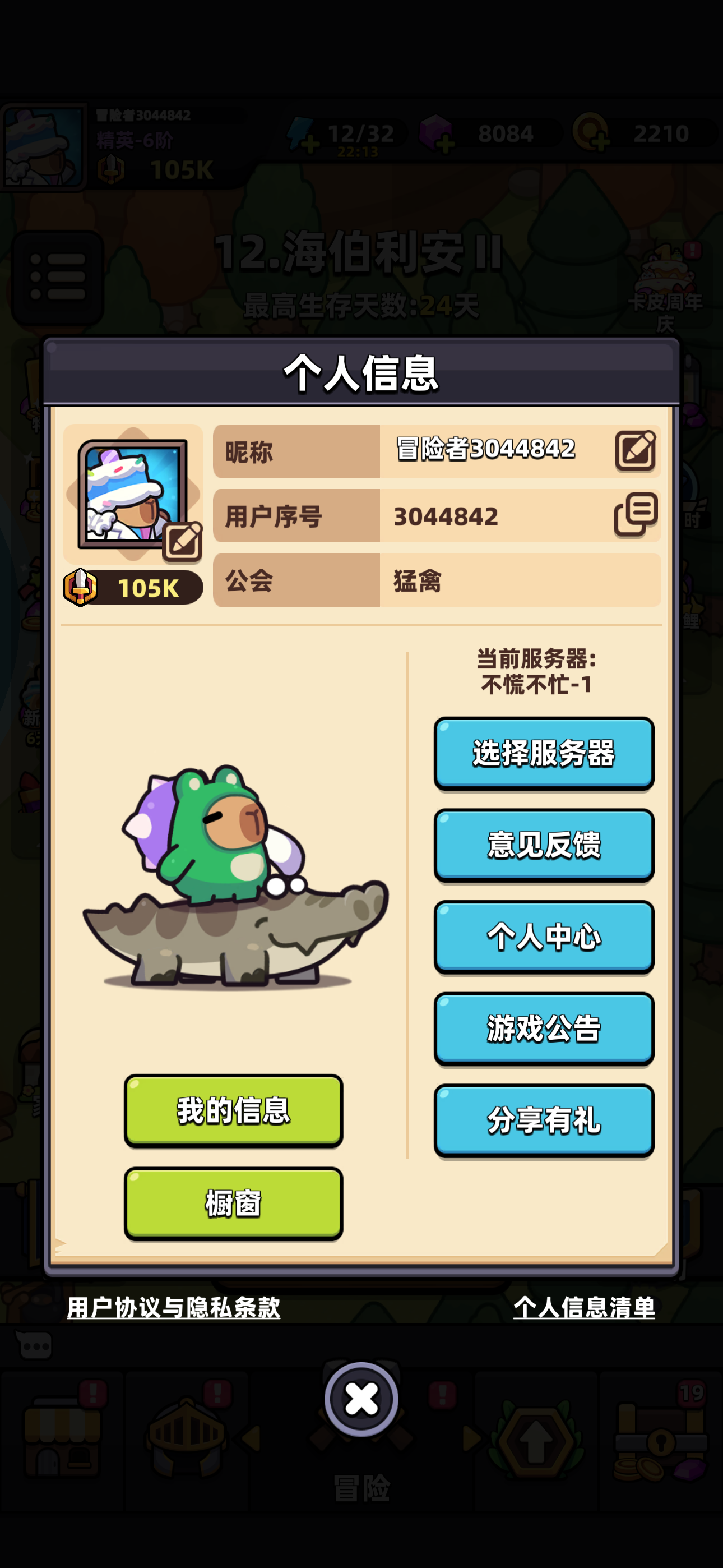Expand left arrow beside bottom navigation
Image resolution: width=723 pixels, height=1568 pixels.
tap(249, 1440)
